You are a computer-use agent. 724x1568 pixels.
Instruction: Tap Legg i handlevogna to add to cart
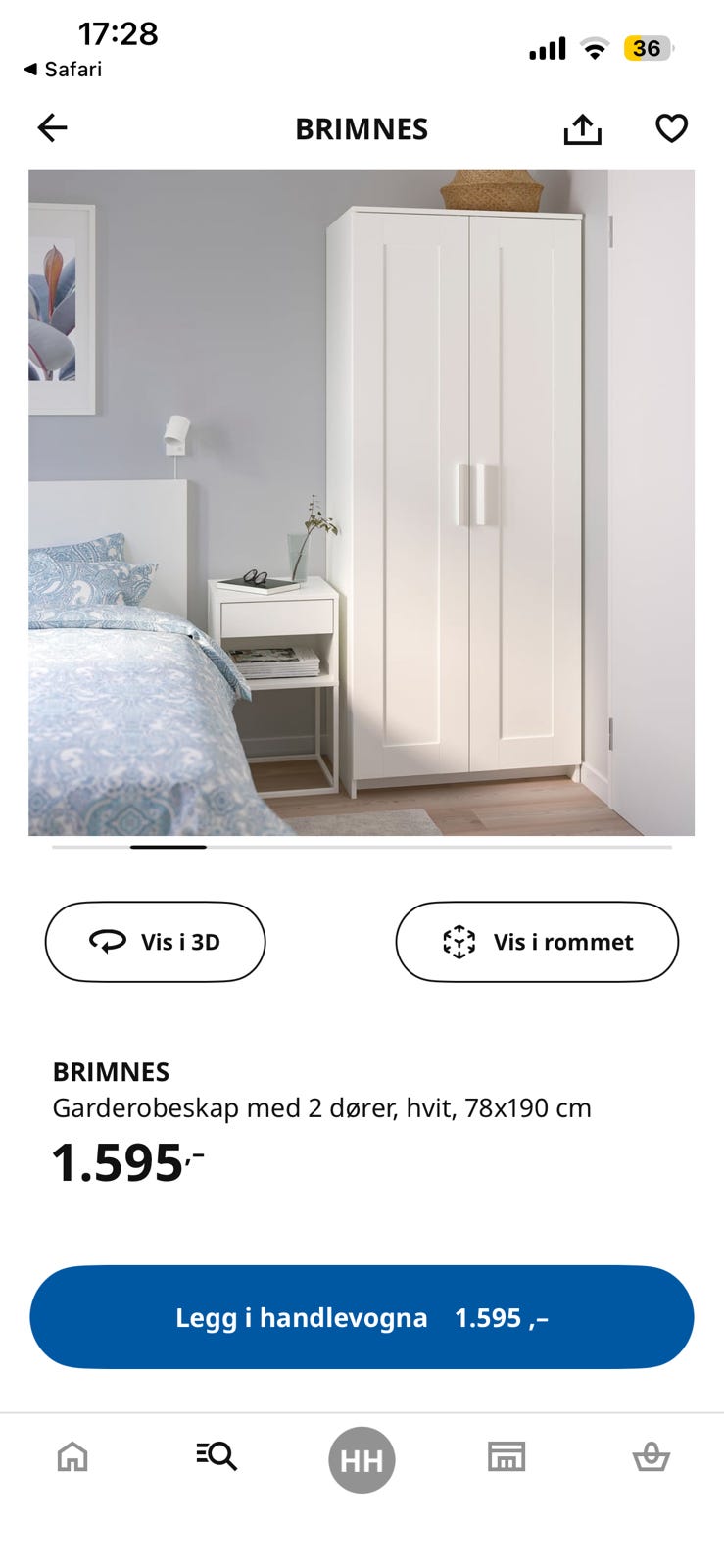pos(362,1318)
